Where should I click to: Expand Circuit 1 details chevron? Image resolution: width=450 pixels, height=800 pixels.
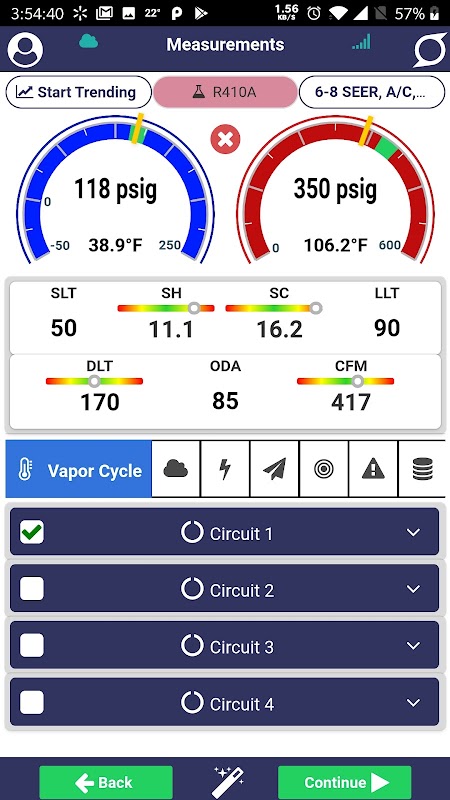pos(413,532)
